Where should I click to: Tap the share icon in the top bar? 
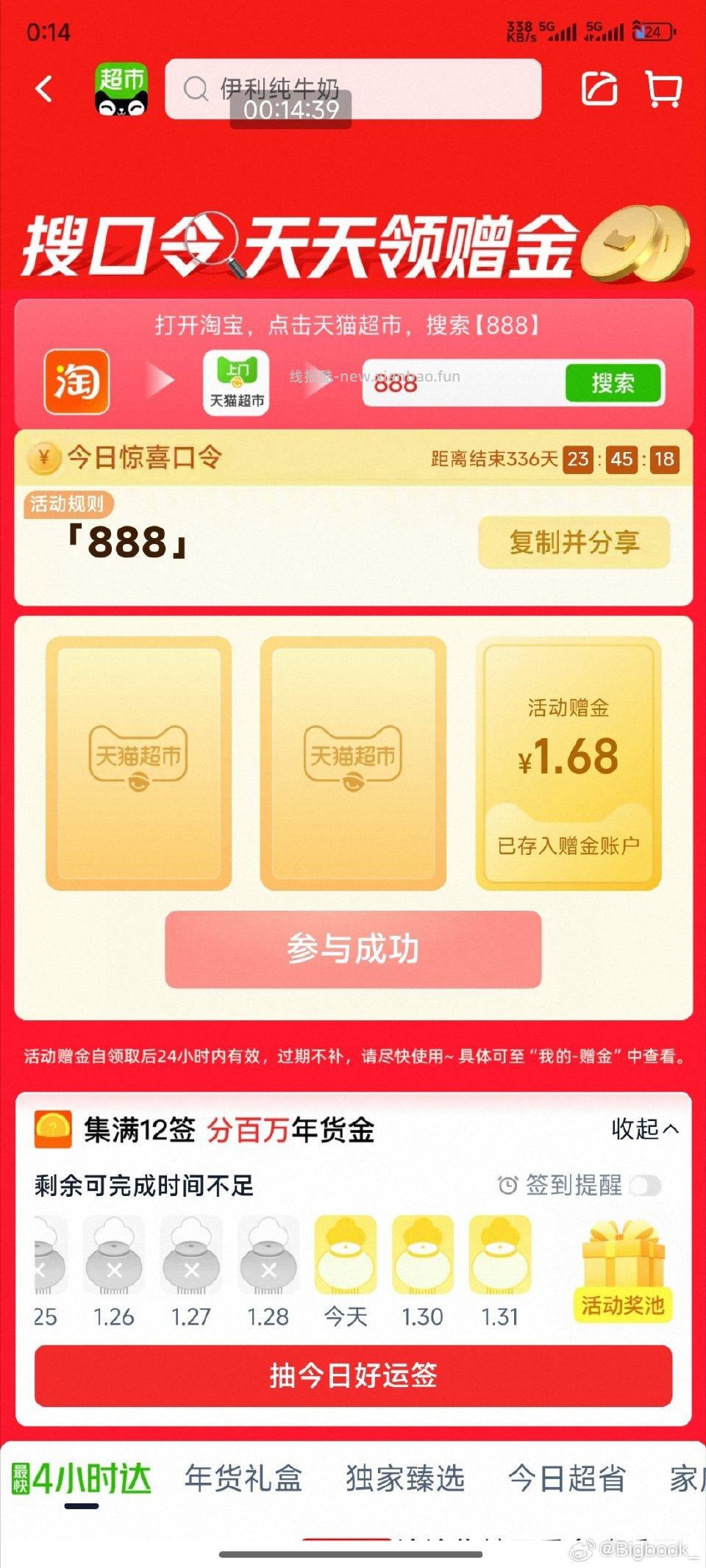click(x=601, y=88)
